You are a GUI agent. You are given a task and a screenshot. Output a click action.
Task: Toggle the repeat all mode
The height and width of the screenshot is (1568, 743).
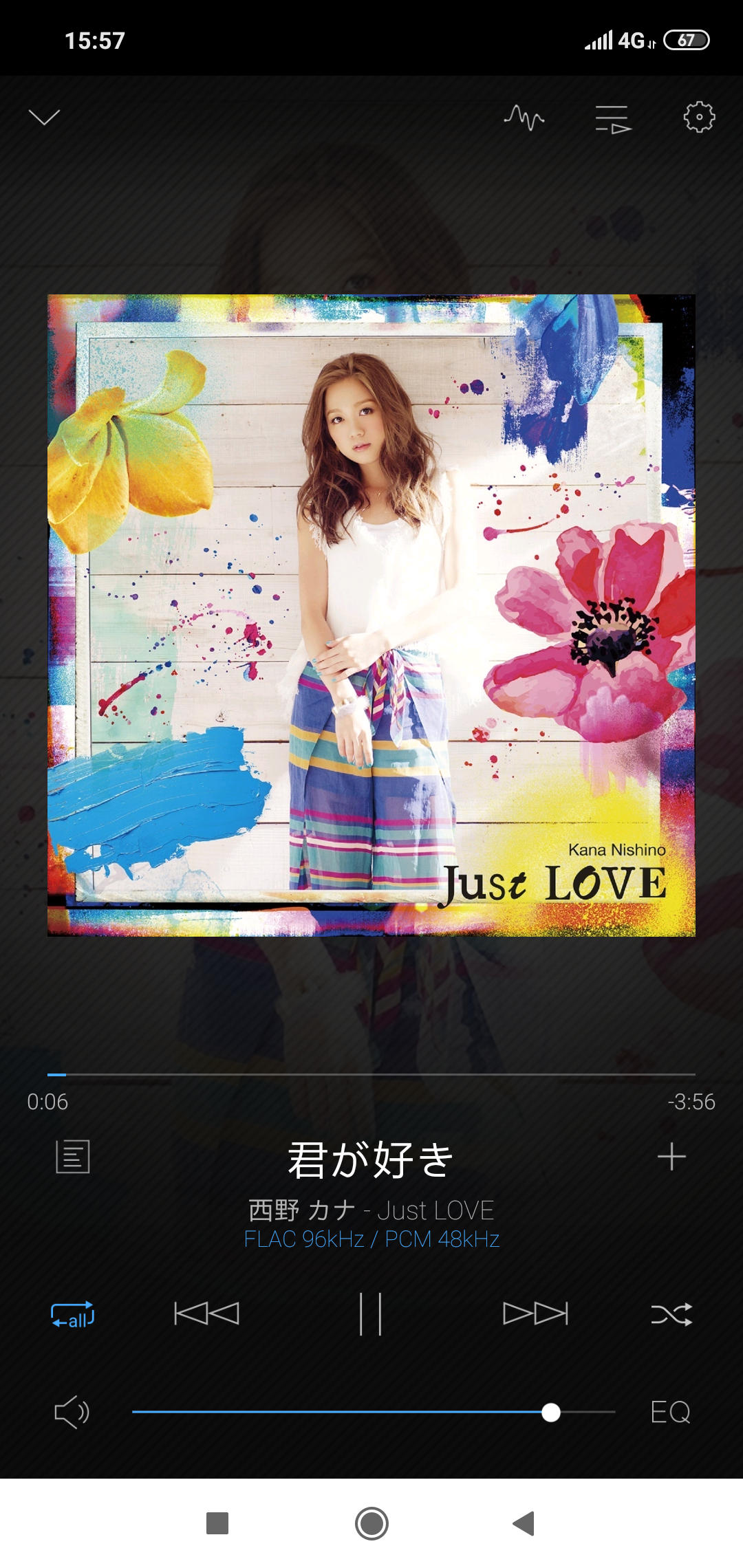click(72, 1314)
